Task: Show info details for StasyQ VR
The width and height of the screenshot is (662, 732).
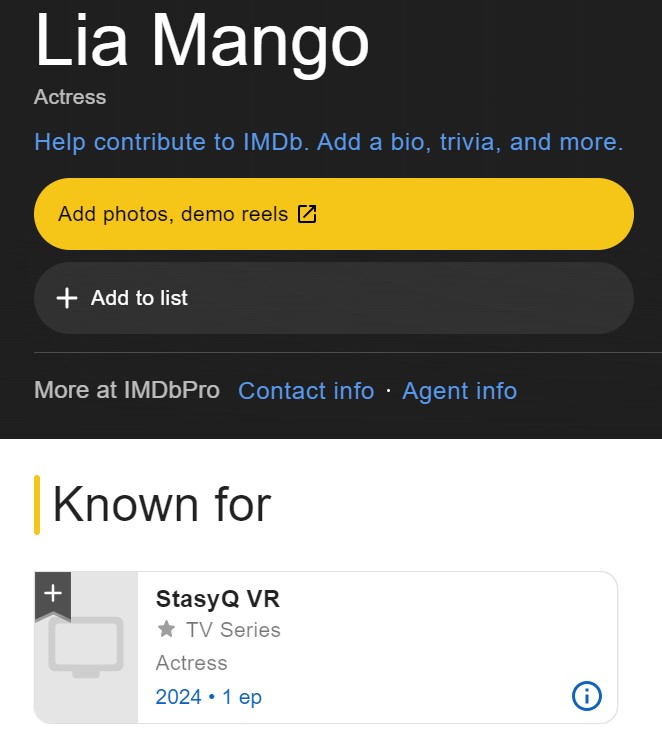Action: [x=587, y=696]
